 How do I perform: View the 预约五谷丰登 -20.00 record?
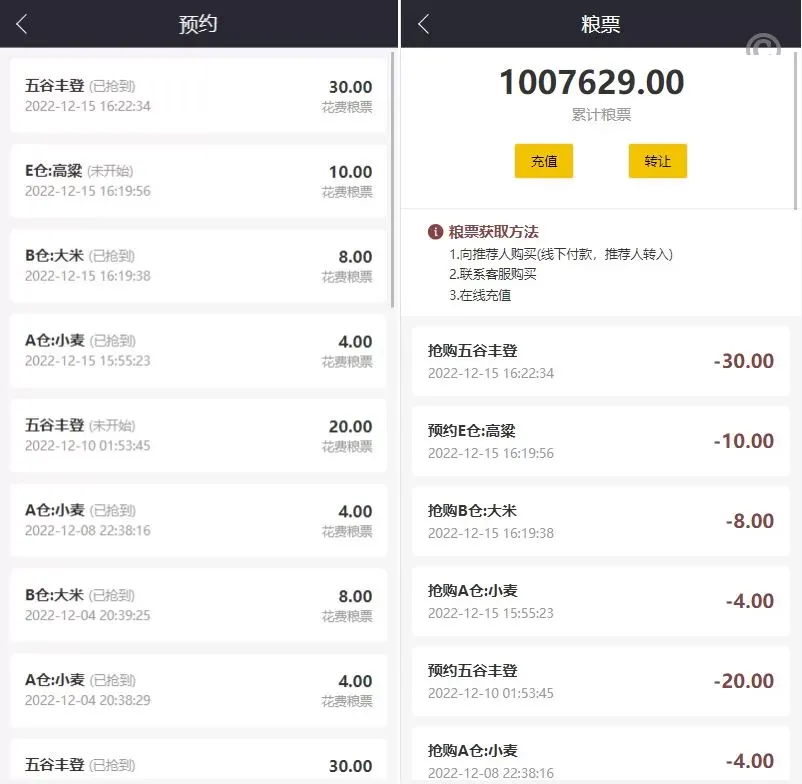click(600, 681)
